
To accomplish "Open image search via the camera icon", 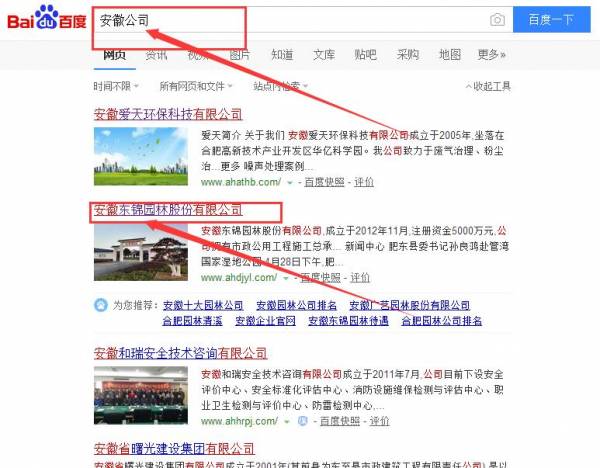I will [497, 20].
